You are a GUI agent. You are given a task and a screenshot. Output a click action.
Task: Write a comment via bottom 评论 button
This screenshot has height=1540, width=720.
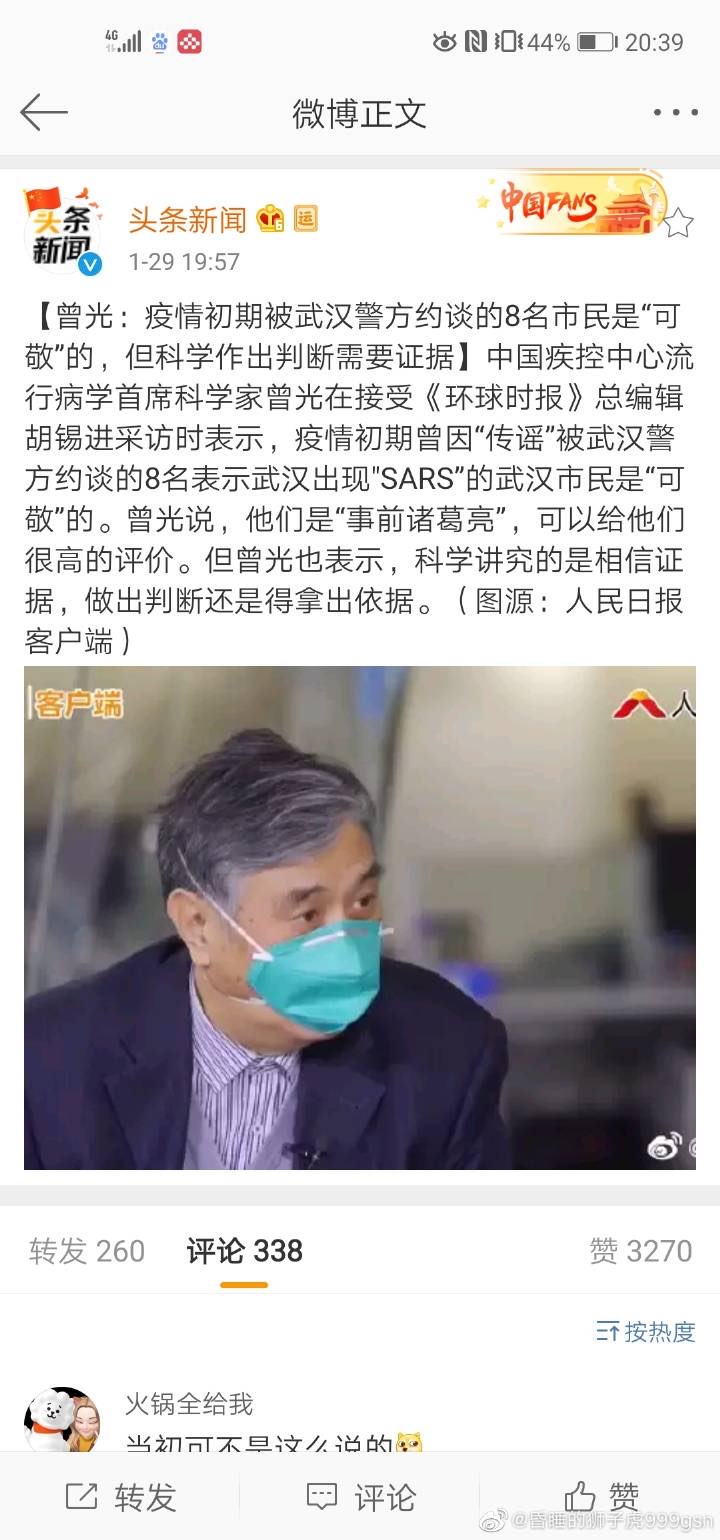click(x=360, y=1496)
